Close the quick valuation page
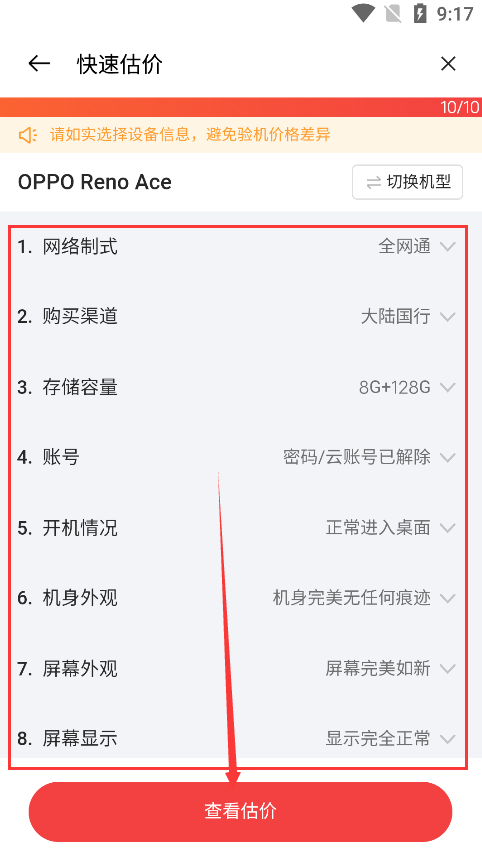 [x=448, y=64]
